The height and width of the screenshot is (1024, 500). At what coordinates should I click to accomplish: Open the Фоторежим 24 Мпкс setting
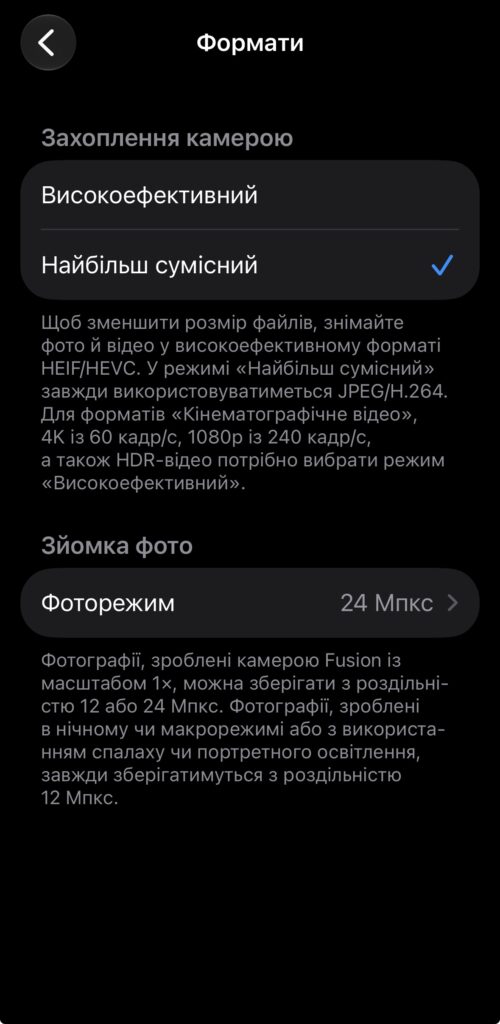[x=250, y=603]
